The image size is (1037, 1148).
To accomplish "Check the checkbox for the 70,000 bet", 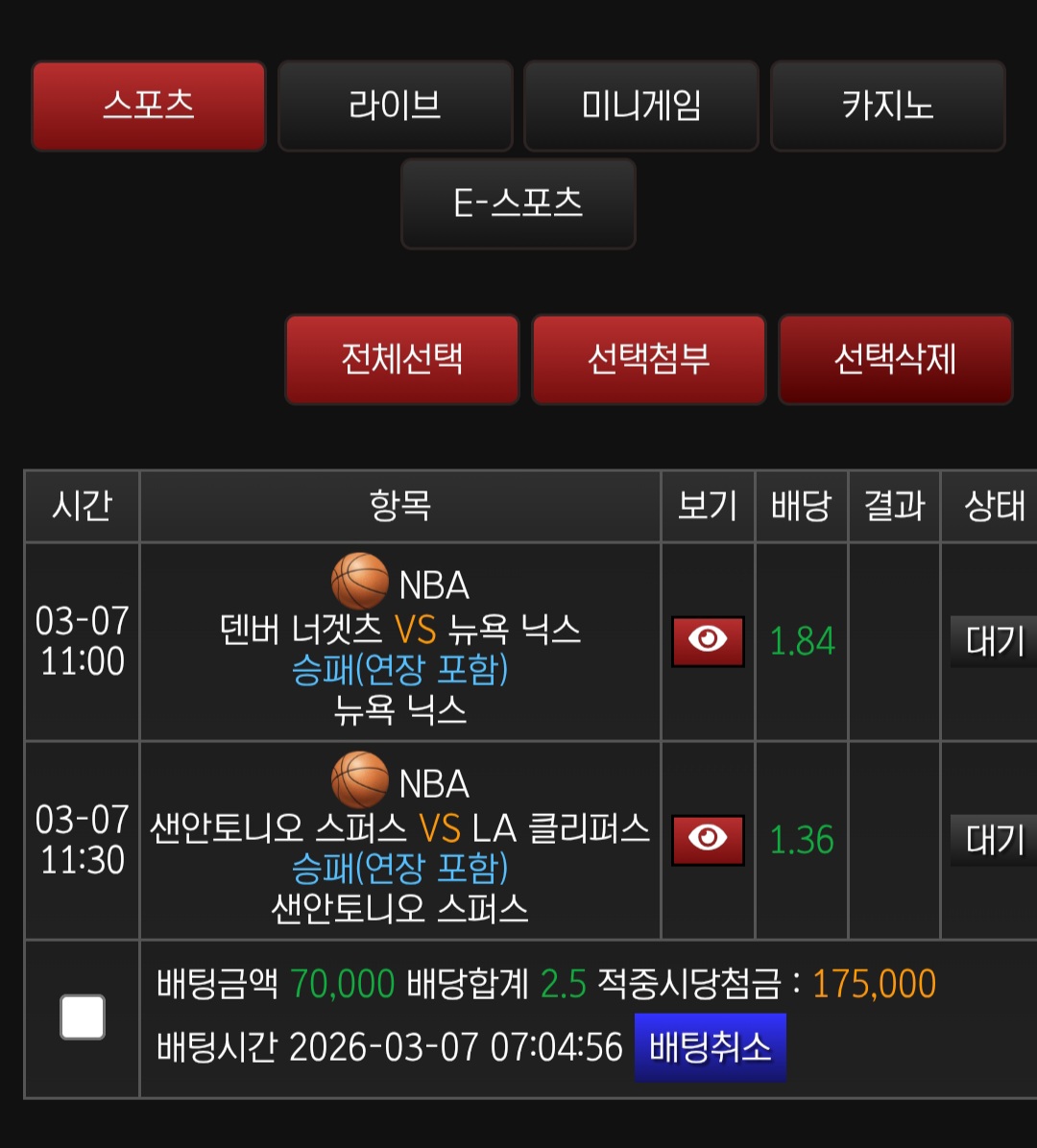I will point(83,1017).
